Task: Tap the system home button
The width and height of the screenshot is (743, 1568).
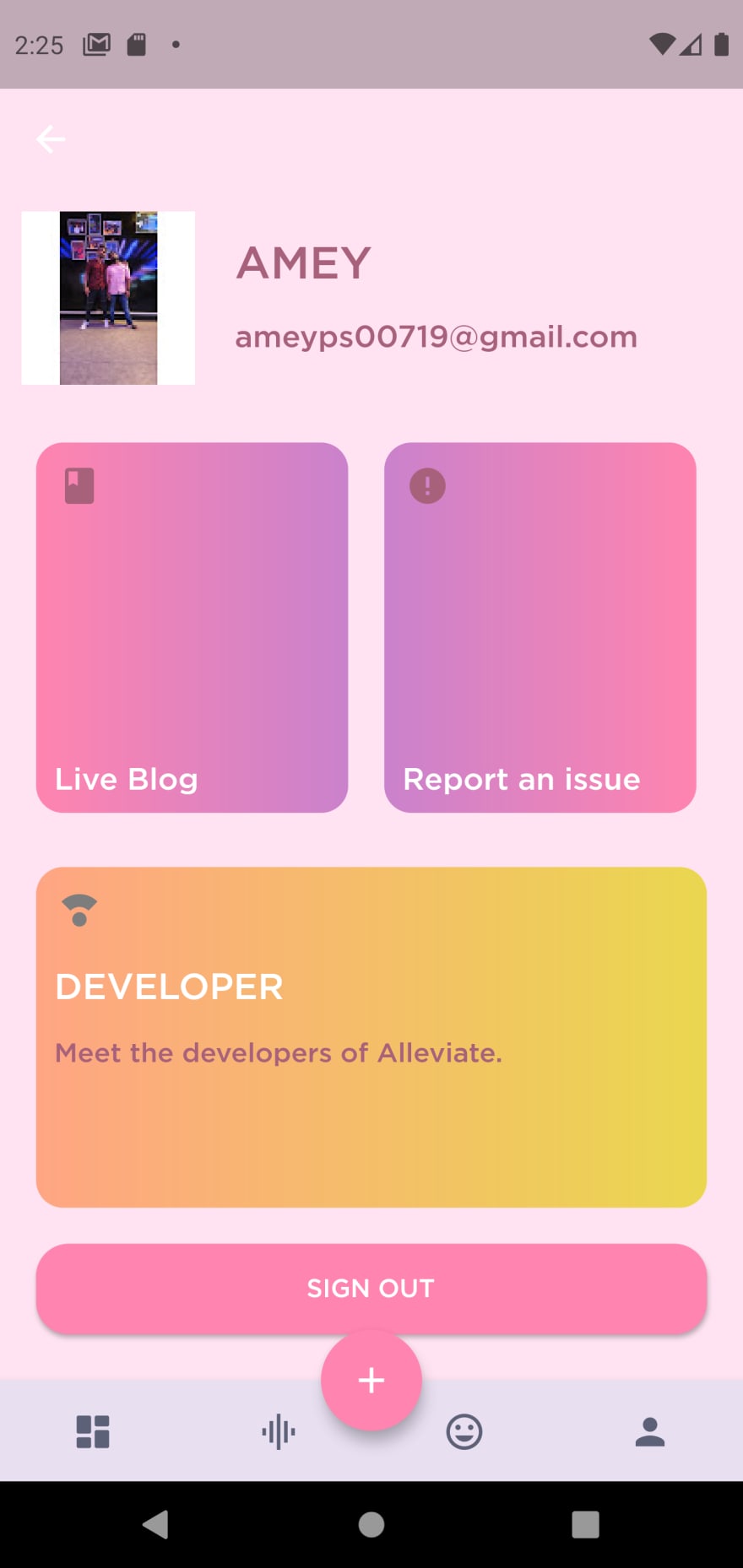Action: (371, 1524)
